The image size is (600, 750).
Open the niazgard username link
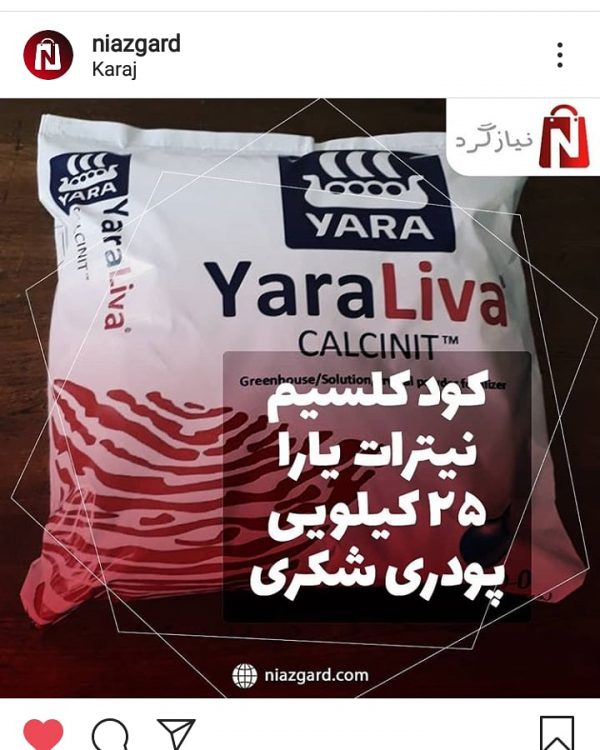tap(134, 44)
